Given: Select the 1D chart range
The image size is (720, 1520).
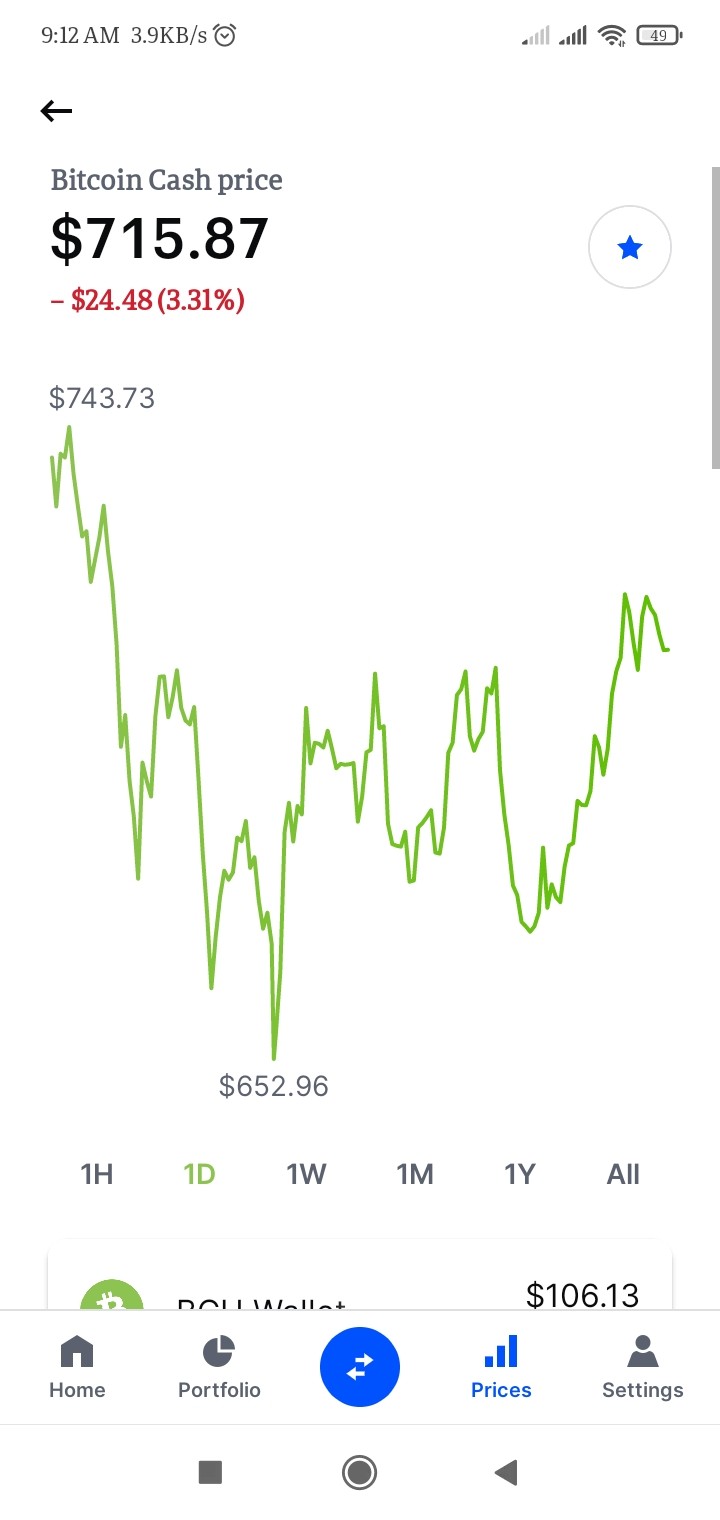Looking at the screenshot, I should [x=200, y=1174].
